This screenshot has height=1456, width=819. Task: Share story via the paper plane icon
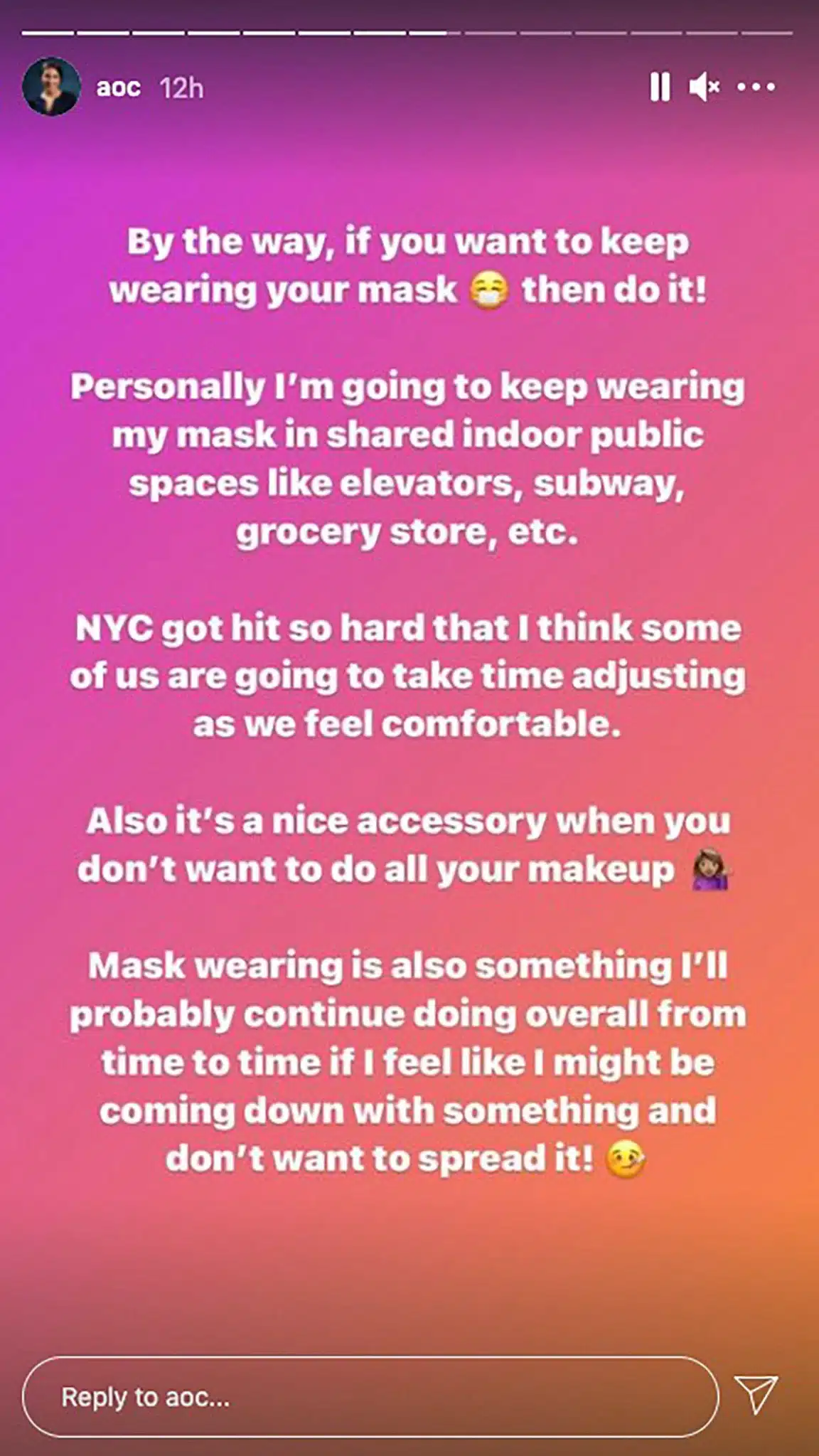coord(756,1394)
